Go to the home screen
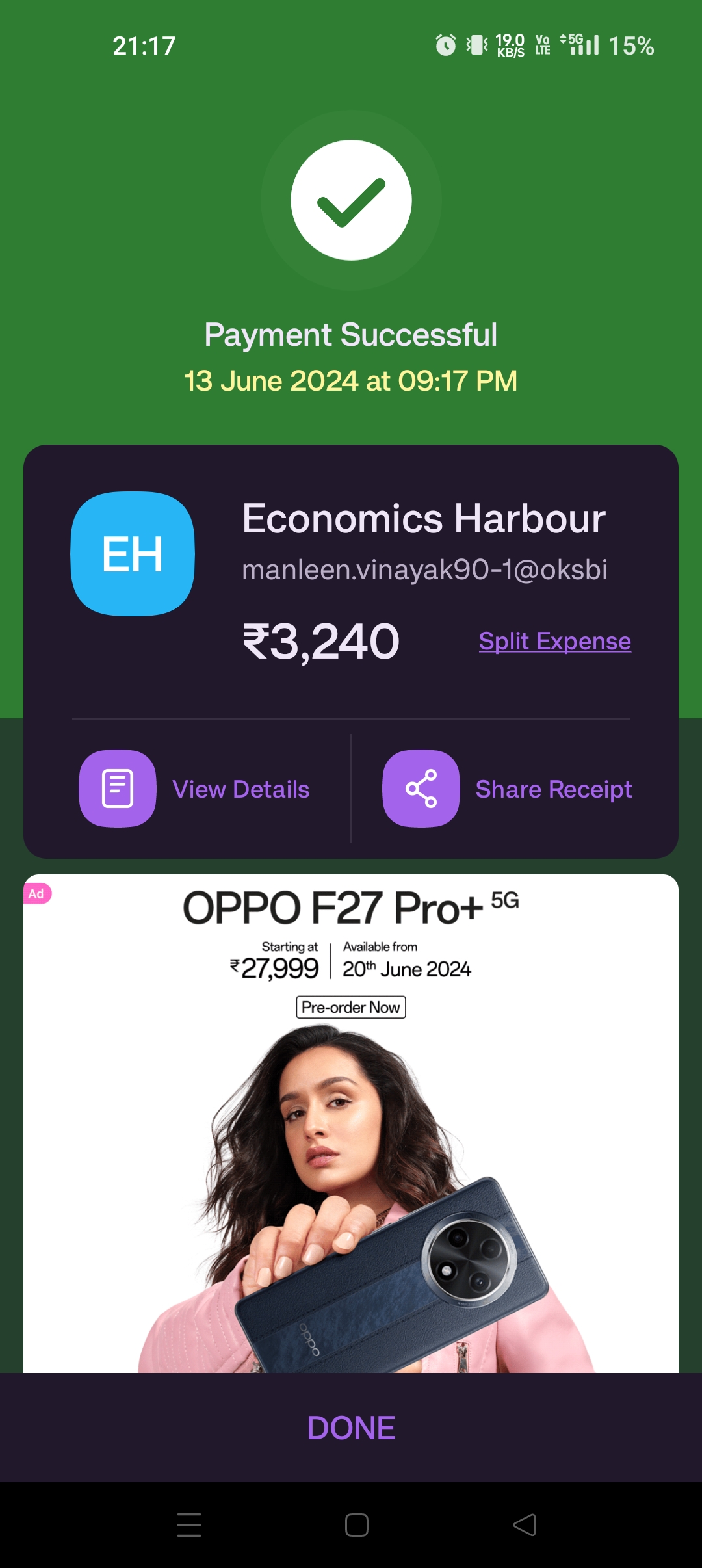The width and height of the screenshot is (702, 1568). [x=356, y=1525]
